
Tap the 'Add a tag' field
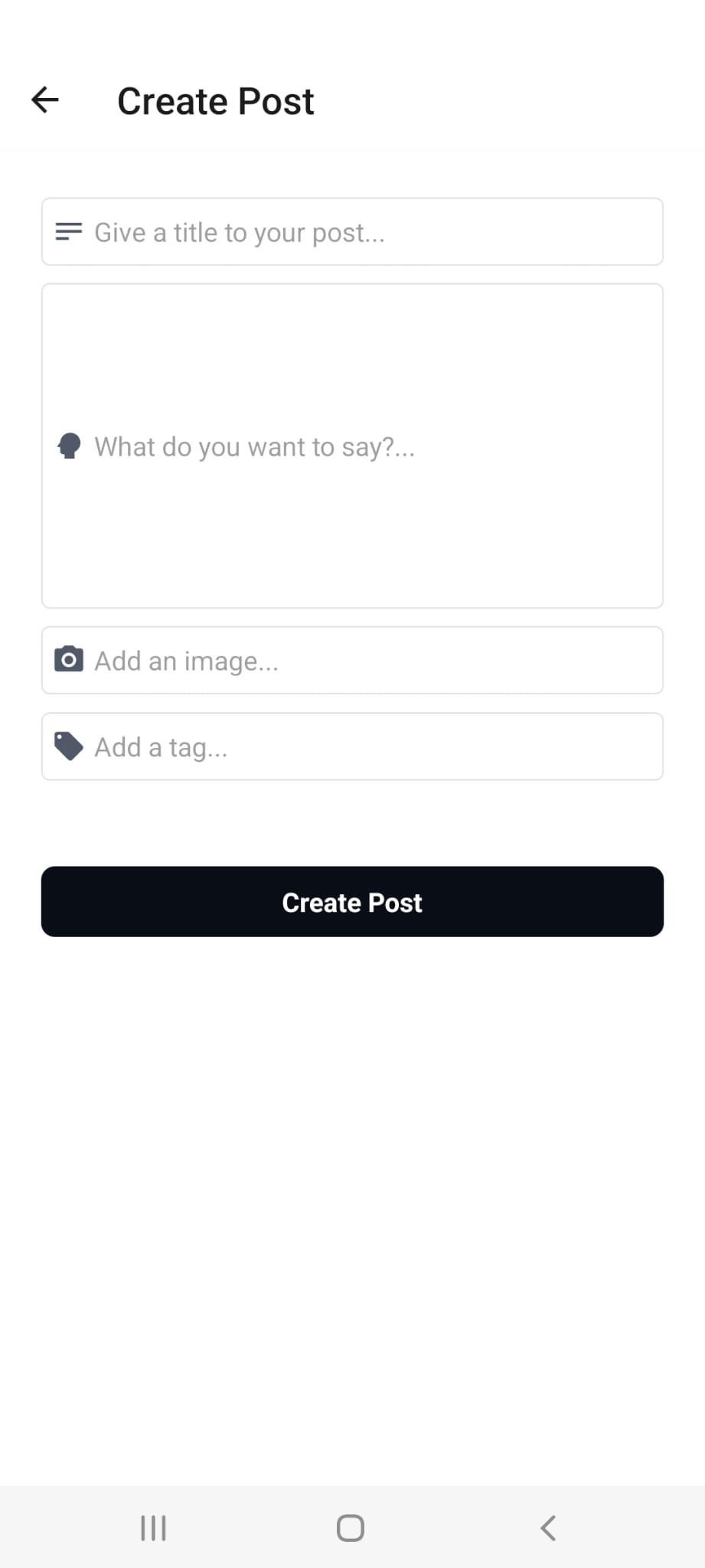[x=352, y=746]
